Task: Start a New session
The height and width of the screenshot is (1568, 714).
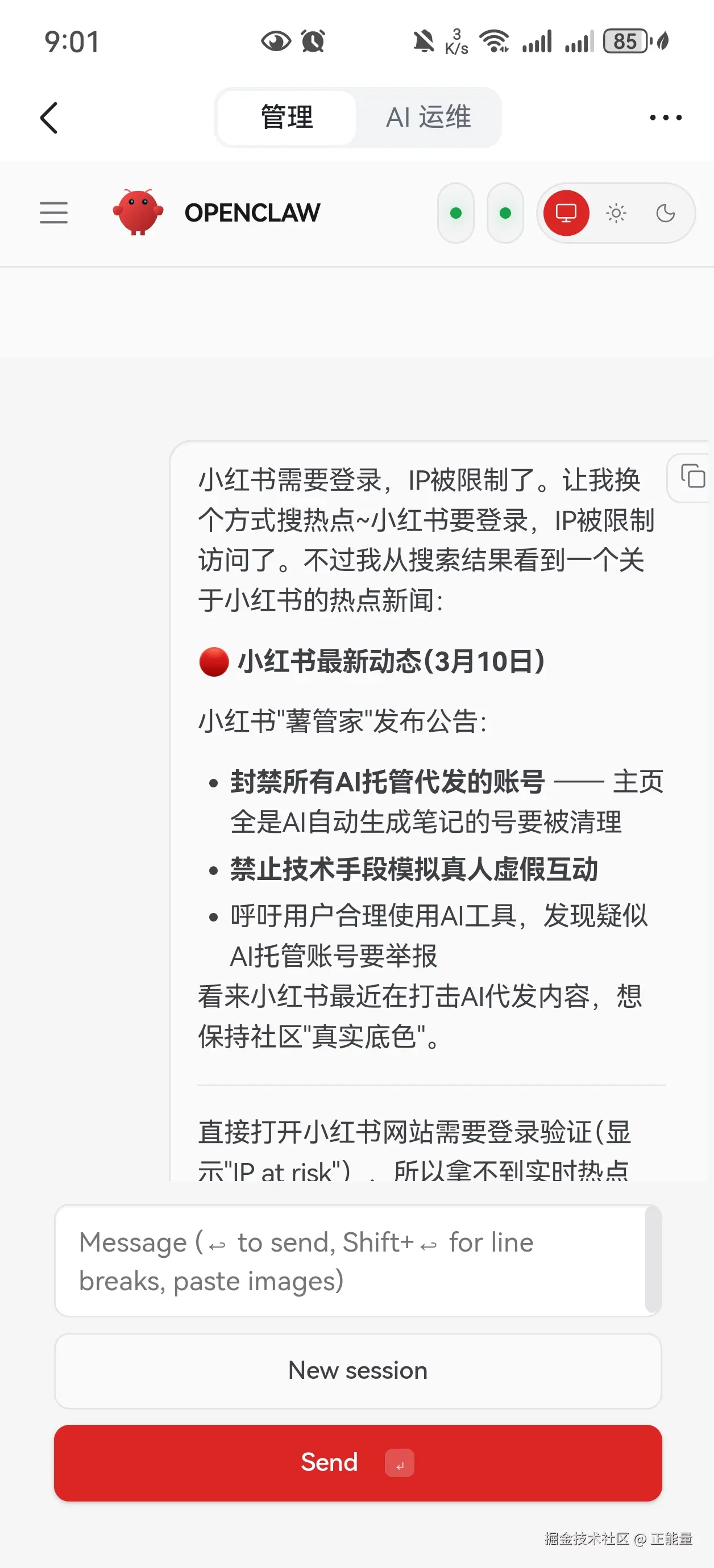Action: pyautogui.click(x=357, y=1371)
